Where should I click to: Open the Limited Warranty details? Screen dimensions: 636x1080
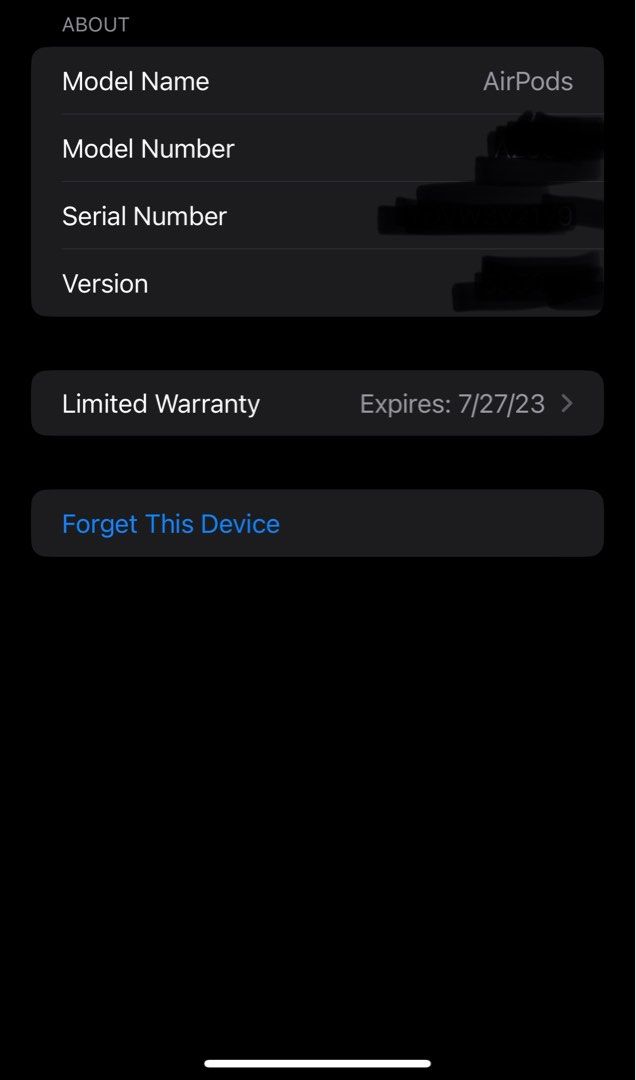click(318, 404)
